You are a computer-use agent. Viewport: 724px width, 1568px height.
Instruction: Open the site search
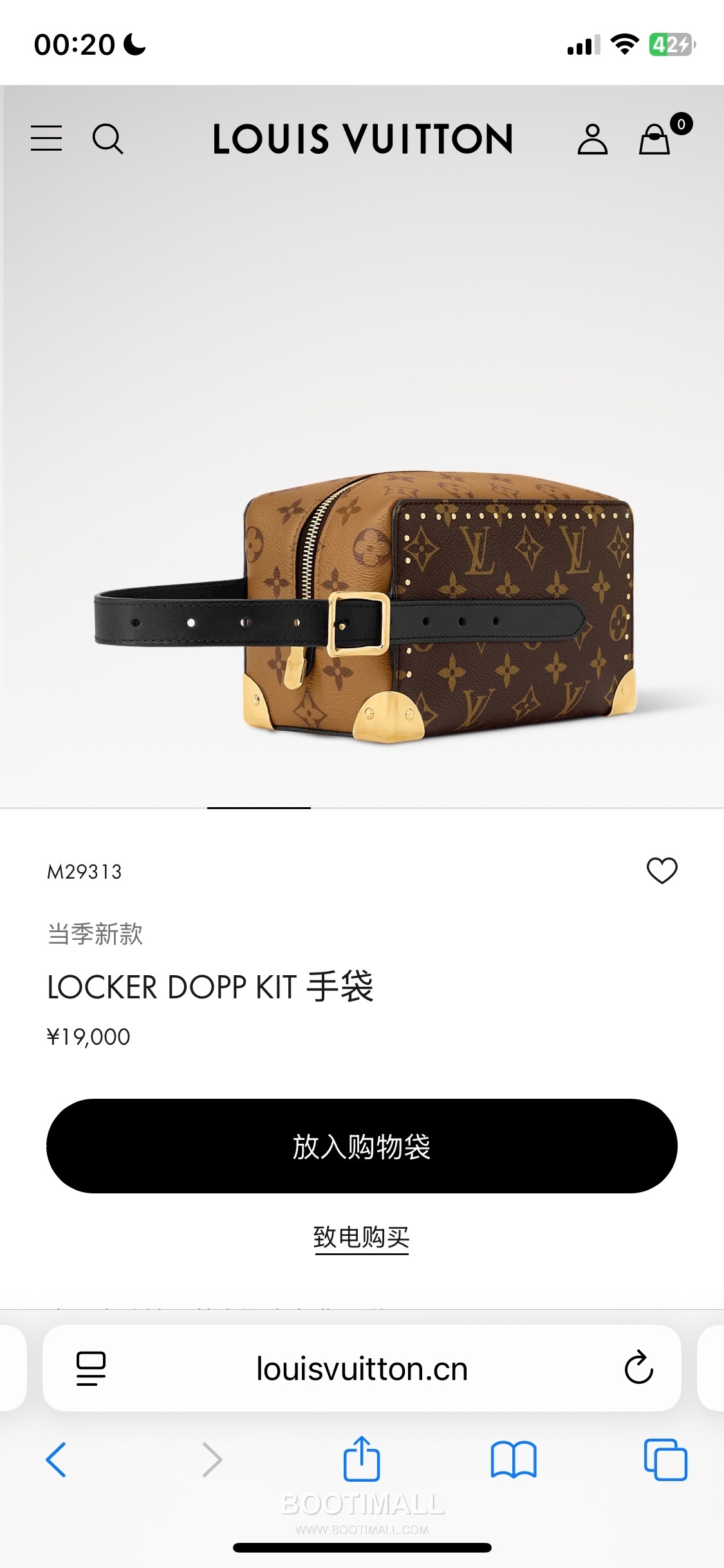click(x=108, y=140)
